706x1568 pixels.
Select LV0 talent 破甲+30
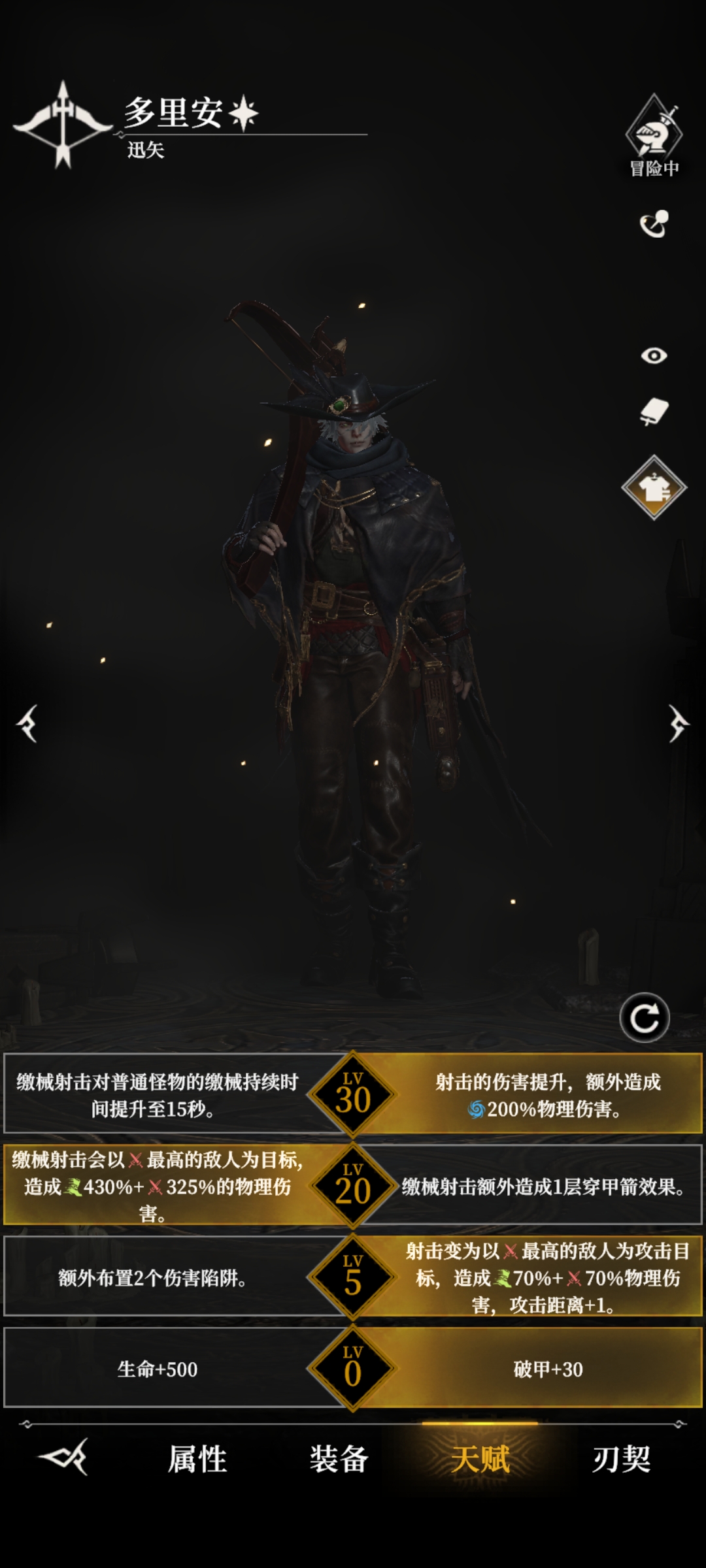[x=548, y=1369]
